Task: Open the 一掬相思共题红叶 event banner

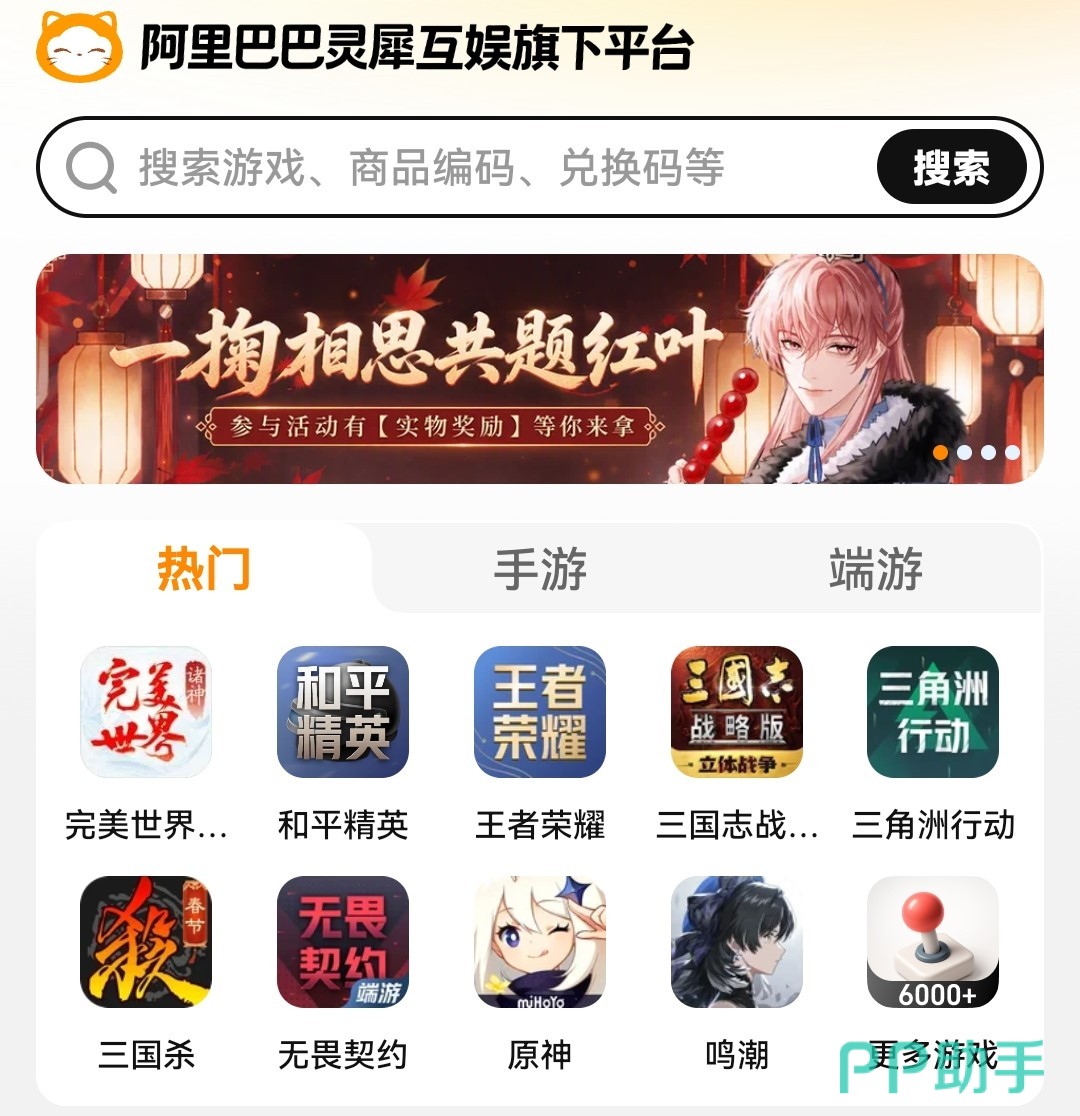Action: coord(540,369)
